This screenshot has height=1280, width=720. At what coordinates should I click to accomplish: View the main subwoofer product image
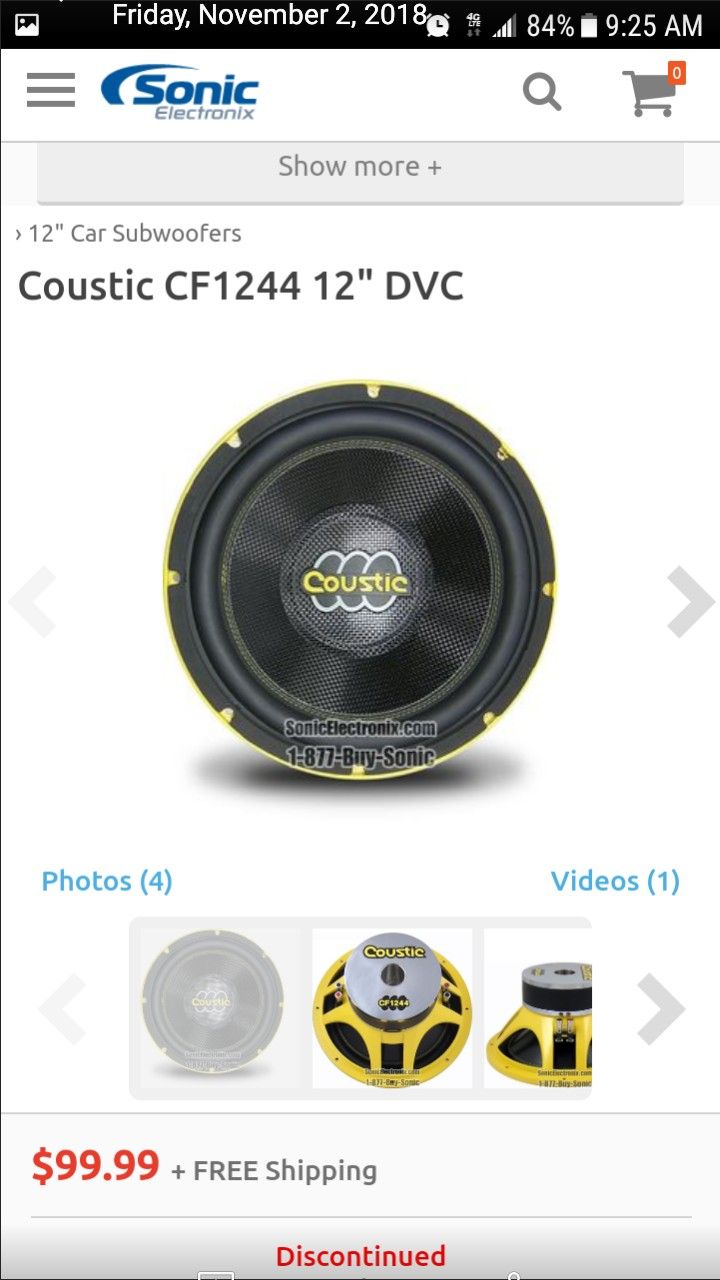click(360, 582)
